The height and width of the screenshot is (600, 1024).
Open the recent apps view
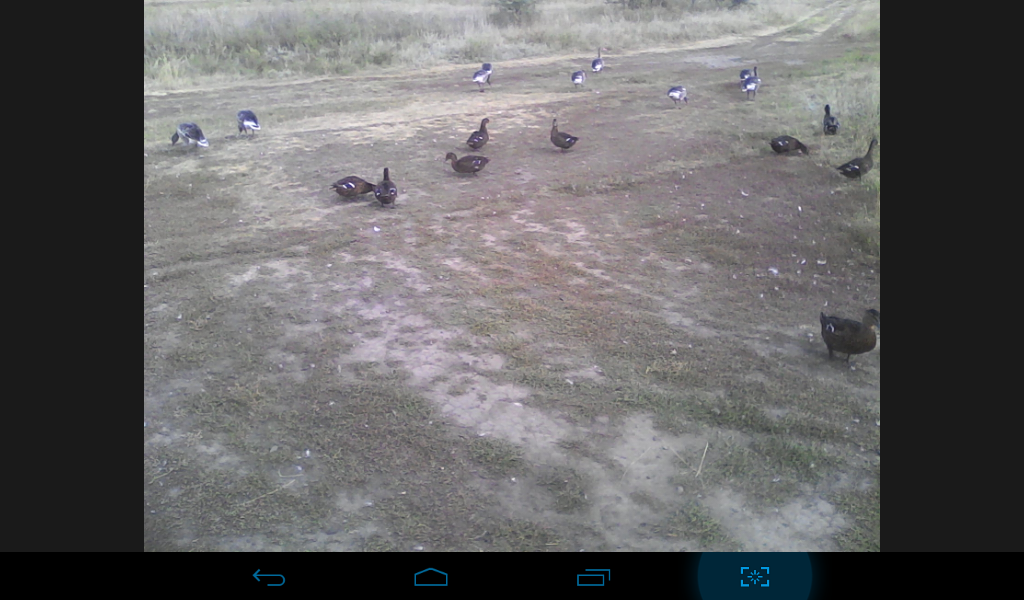point(593,577)
